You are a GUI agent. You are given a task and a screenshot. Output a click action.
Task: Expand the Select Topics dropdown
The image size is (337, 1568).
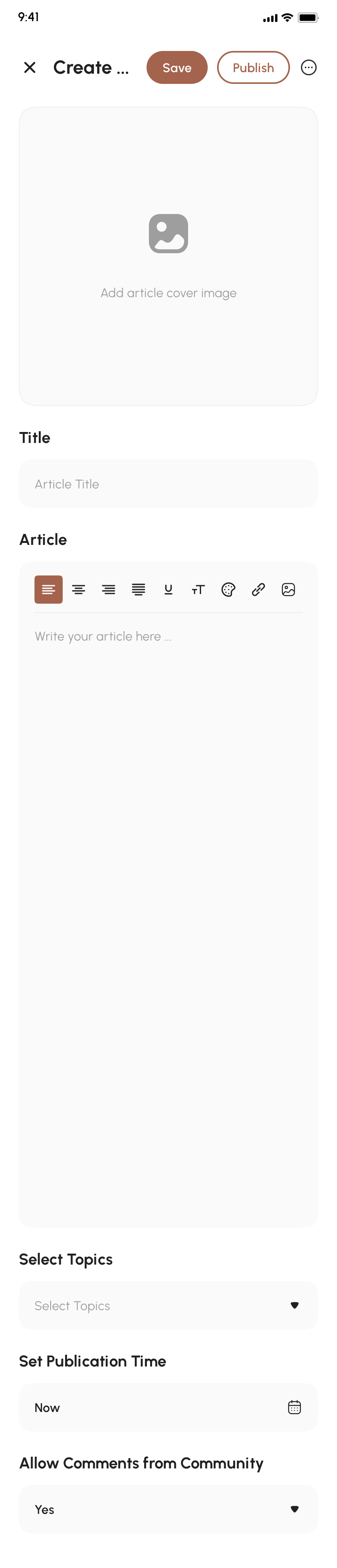pyautogui.click(x=168, y=1305)
